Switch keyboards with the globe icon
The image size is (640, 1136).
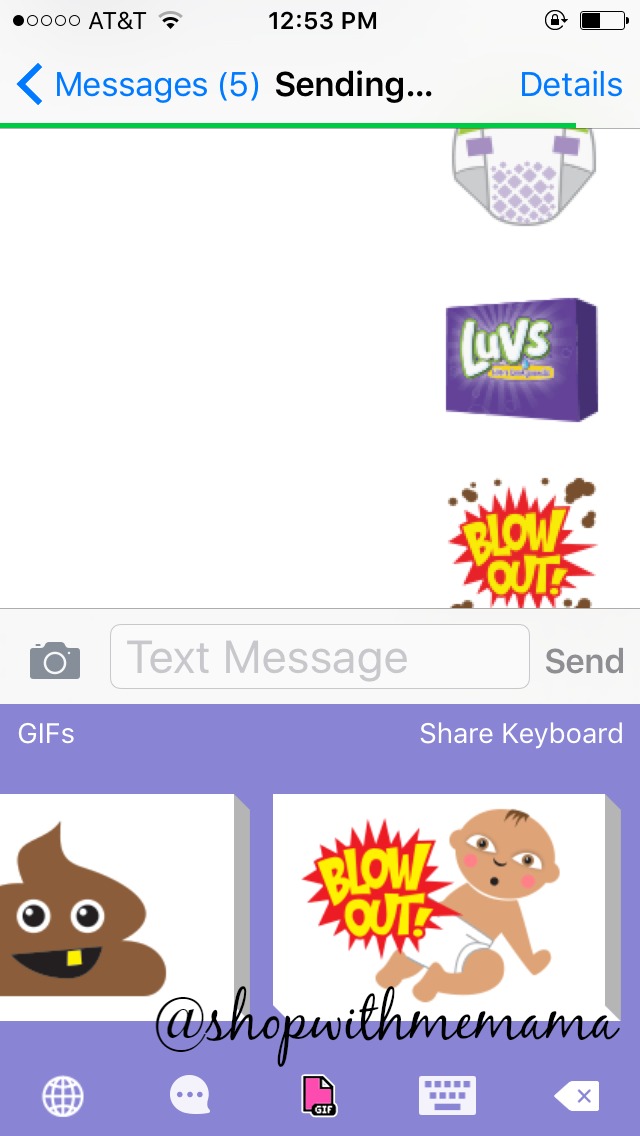tap(63, 1095)
